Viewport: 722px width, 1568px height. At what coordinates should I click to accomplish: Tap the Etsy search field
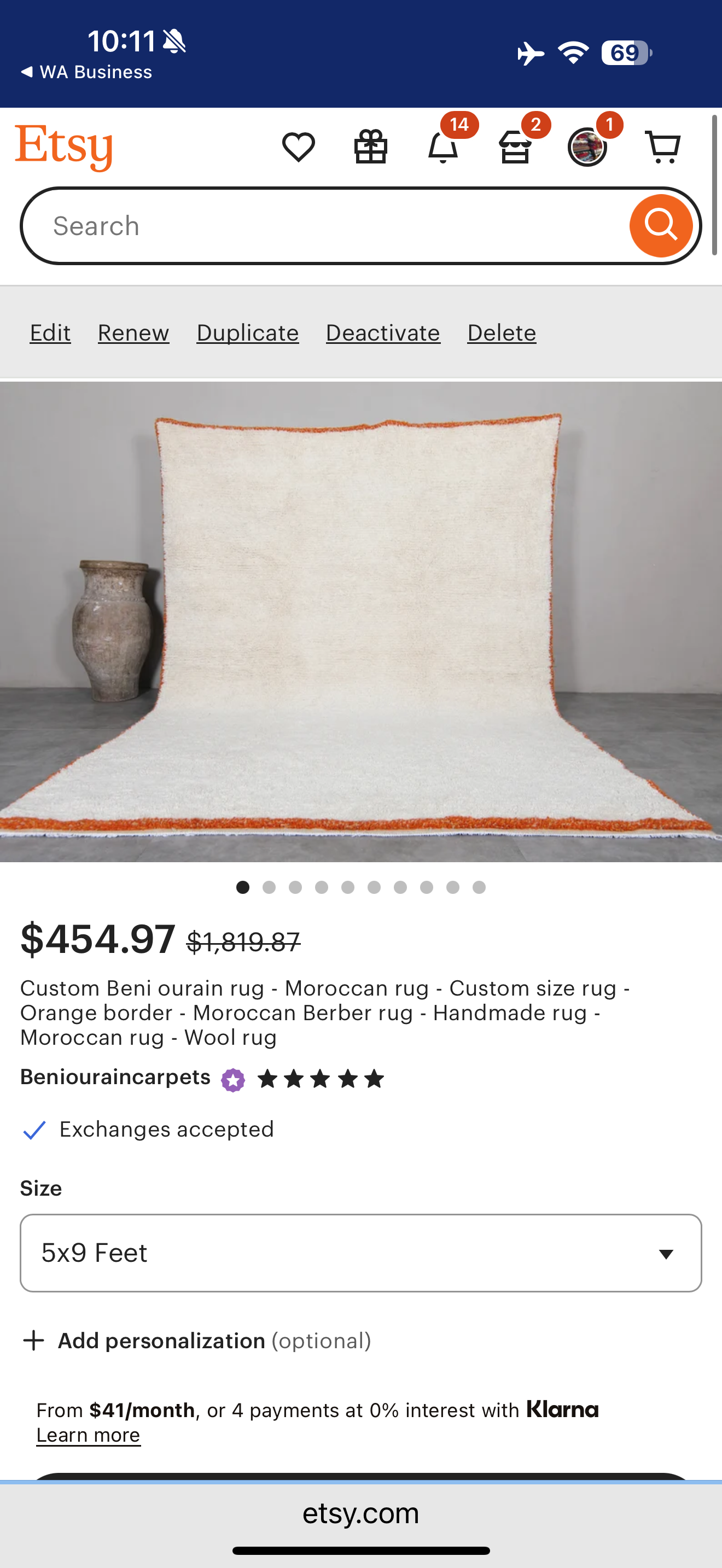(329, 226)
